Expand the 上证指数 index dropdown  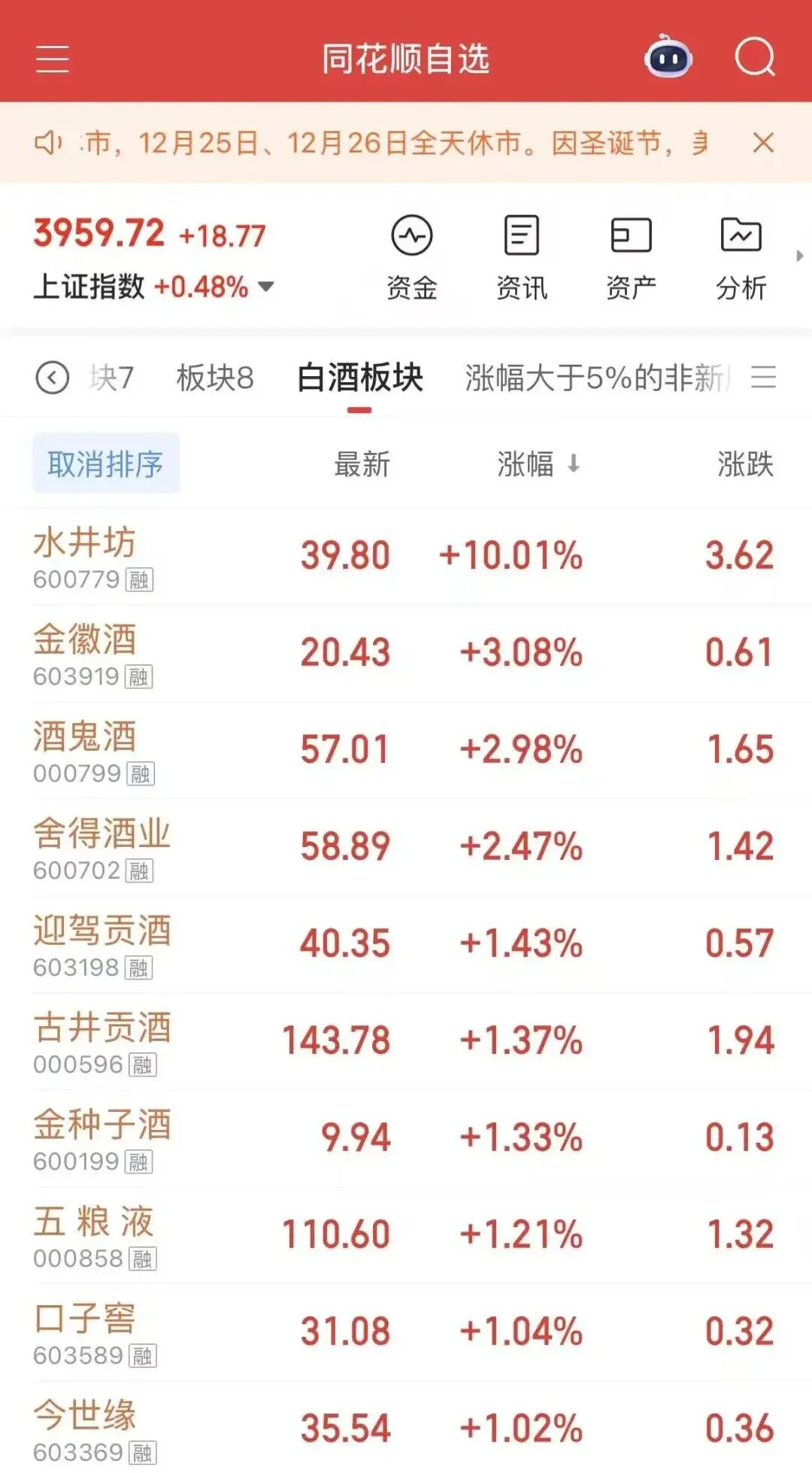click(x=265, y=287)
